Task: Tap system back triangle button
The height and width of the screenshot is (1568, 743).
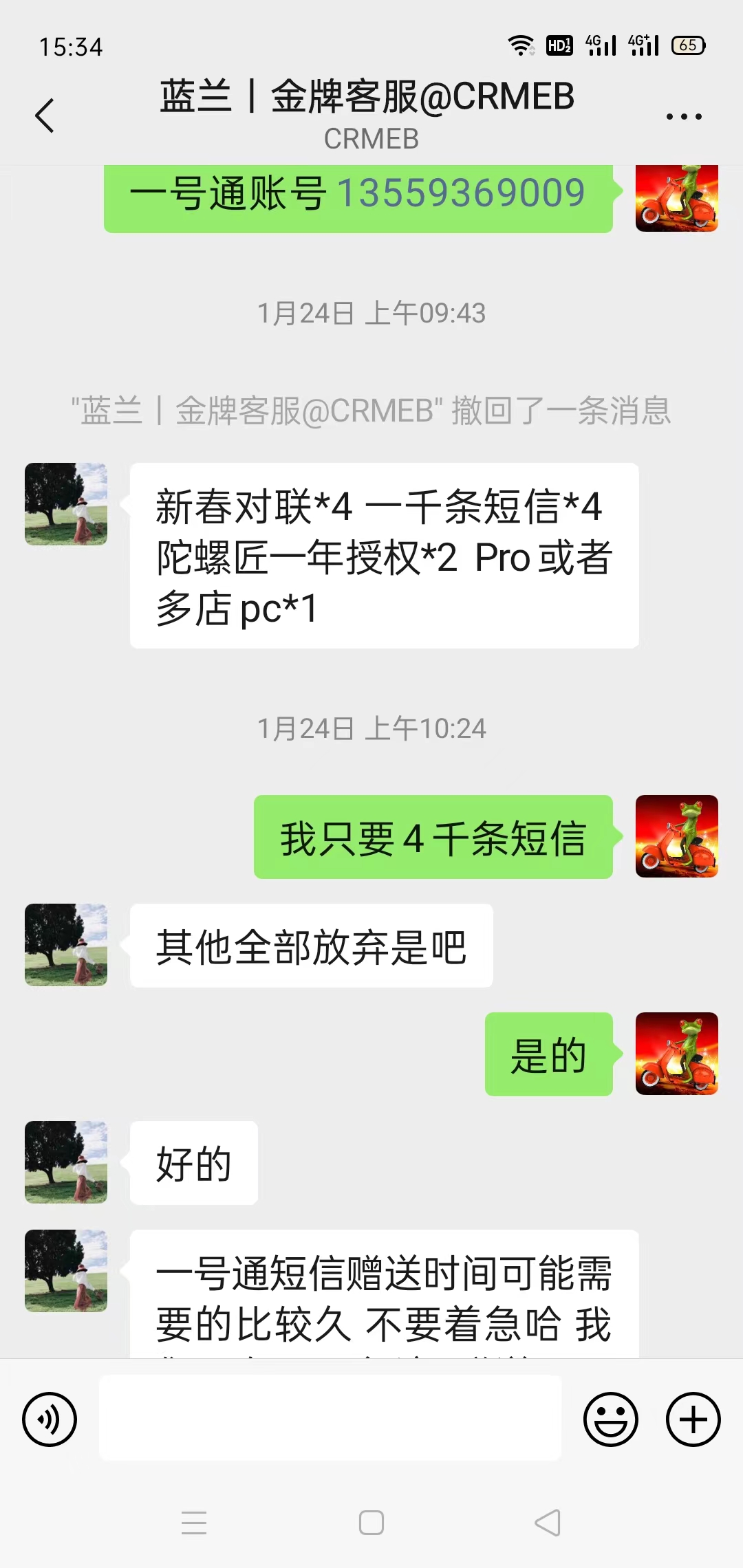Action: (x=548, y=1523)
